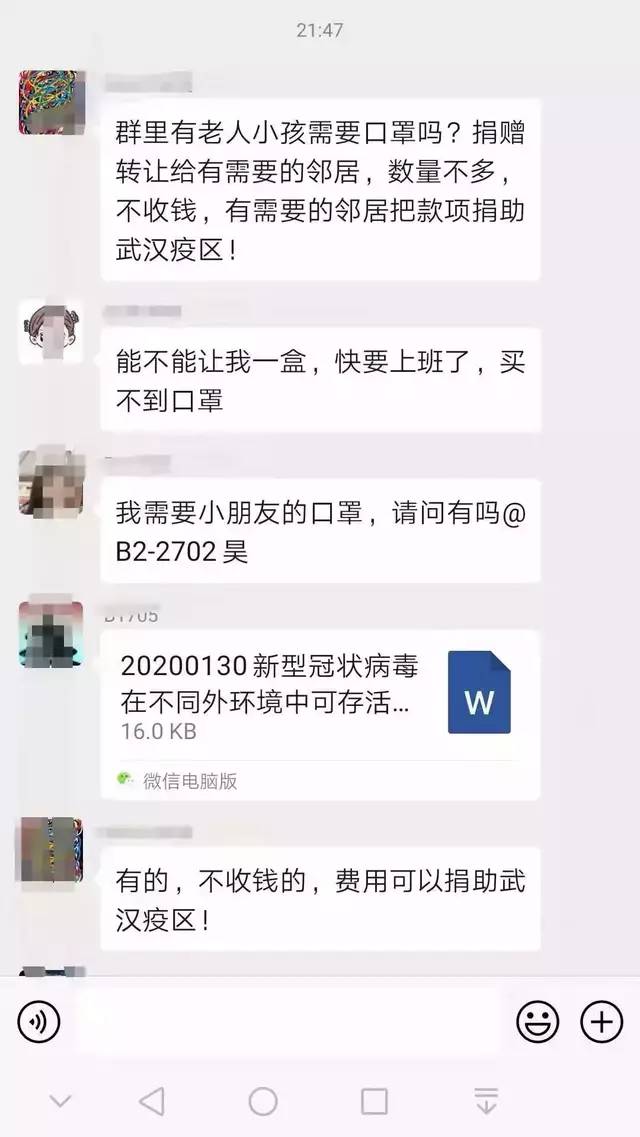Go back with the system back button
The image size is (640, 1137).
[151, 1101]
